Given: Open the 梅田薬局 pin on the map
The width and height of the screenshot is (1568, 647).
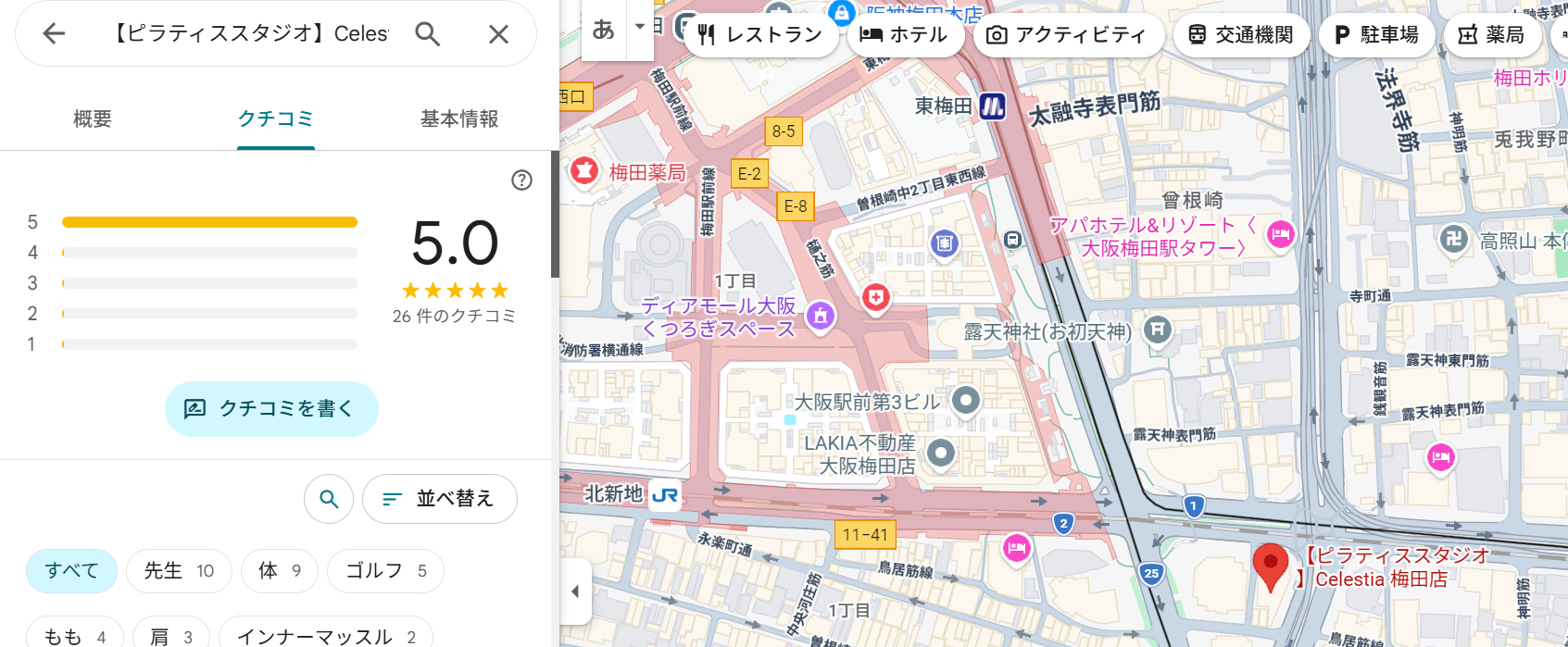Looking at the screenshot, I should pos(584,171).
